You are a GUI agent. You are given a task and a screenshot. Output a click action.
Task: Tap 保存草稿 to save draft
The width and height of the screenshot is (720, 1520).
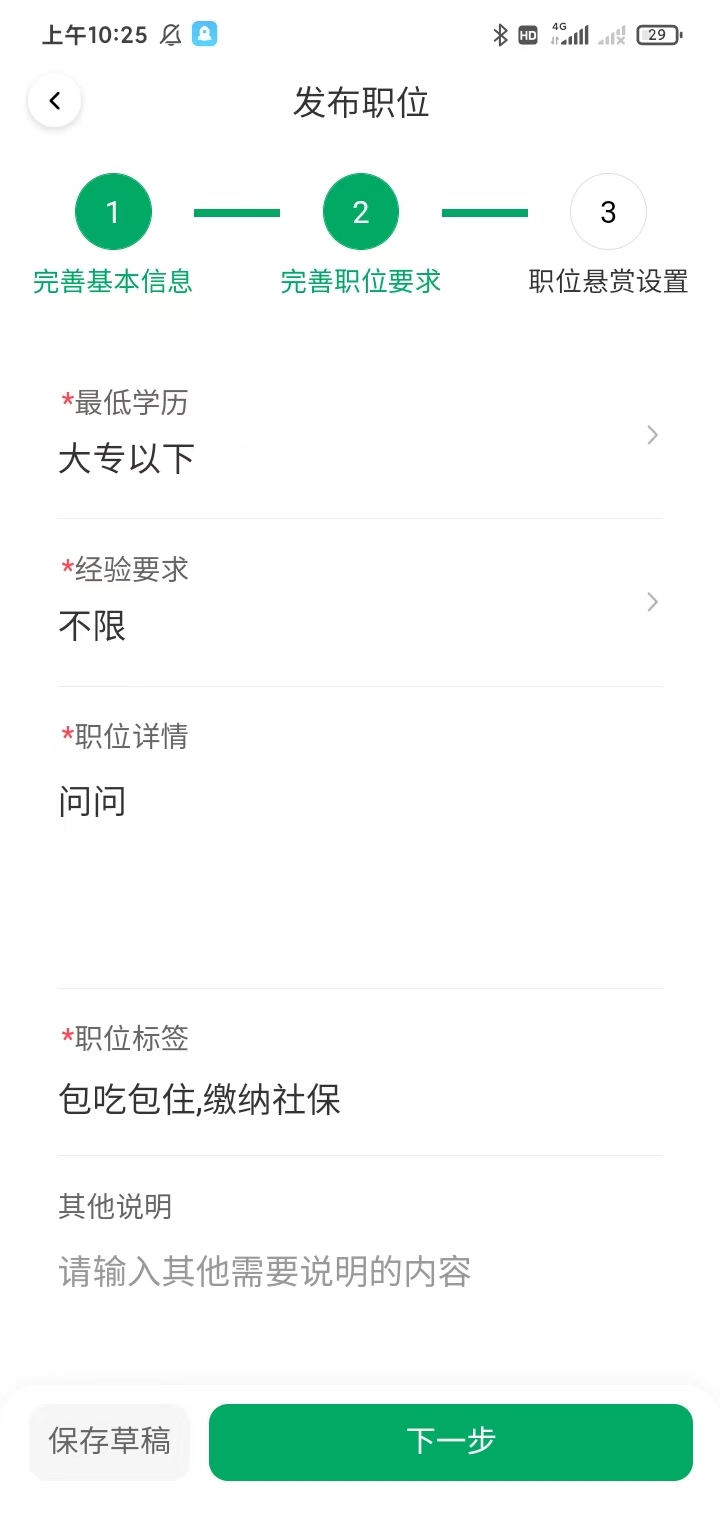pyautogui.click(x=109, y=1442)
